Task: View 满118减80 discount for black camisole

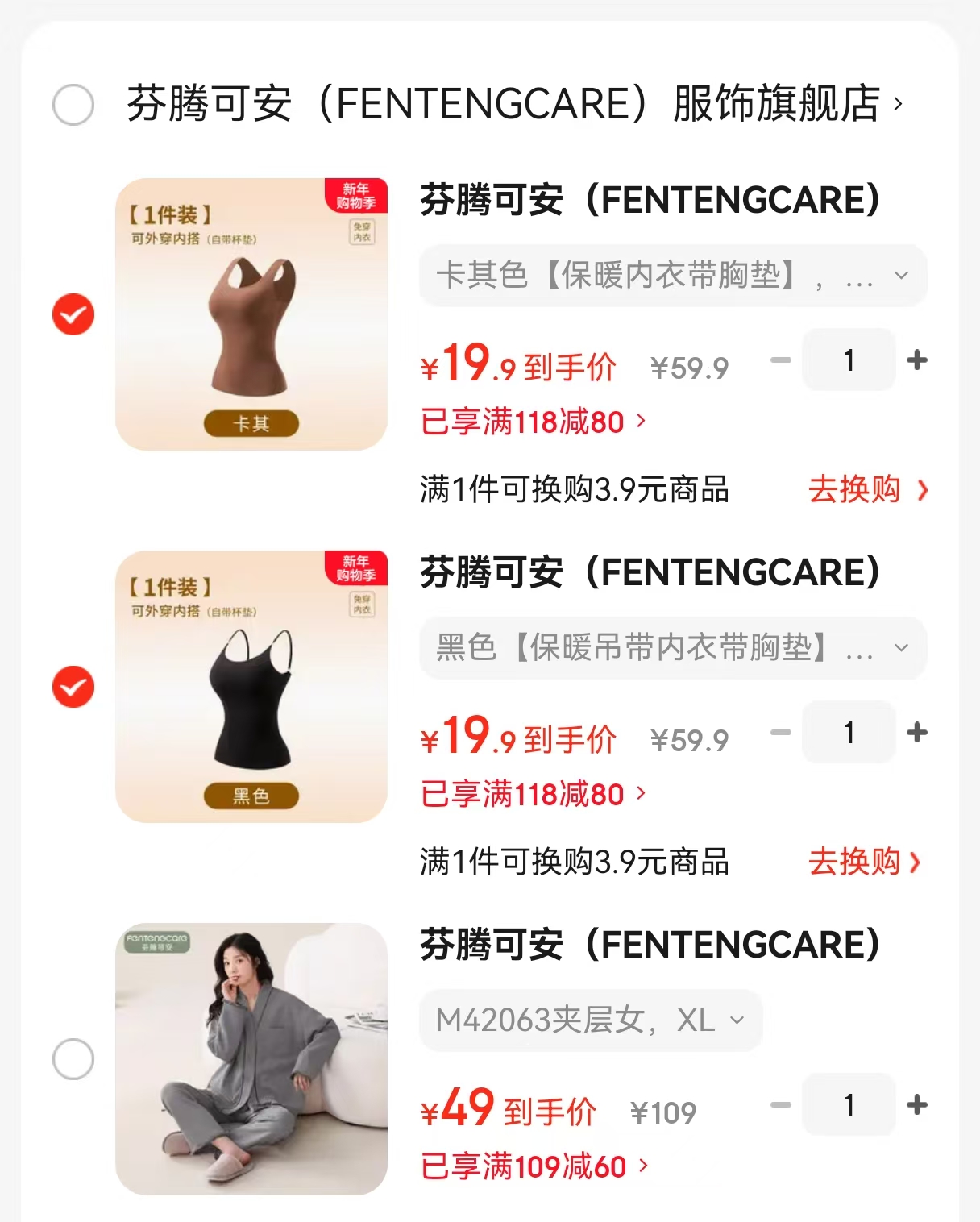Action: coord(533,794)
